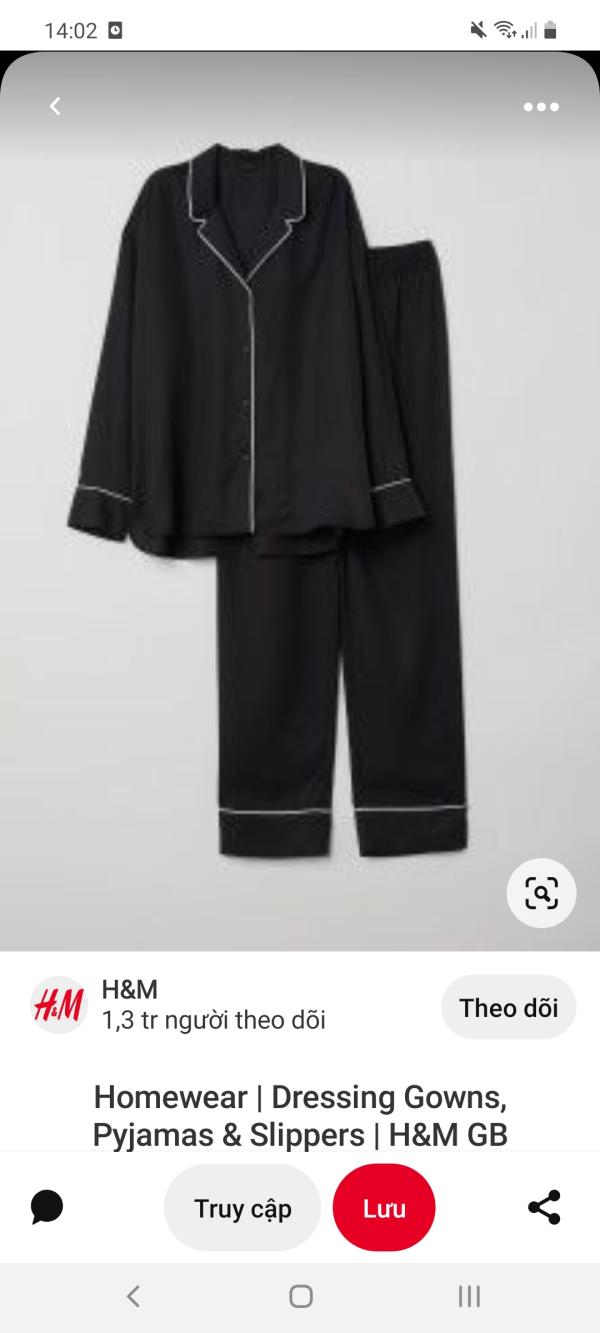Follow H&M with the Theo dõi button
Image resolution: width=600 pixels, height=1333 pixels.
point(508,1007)
